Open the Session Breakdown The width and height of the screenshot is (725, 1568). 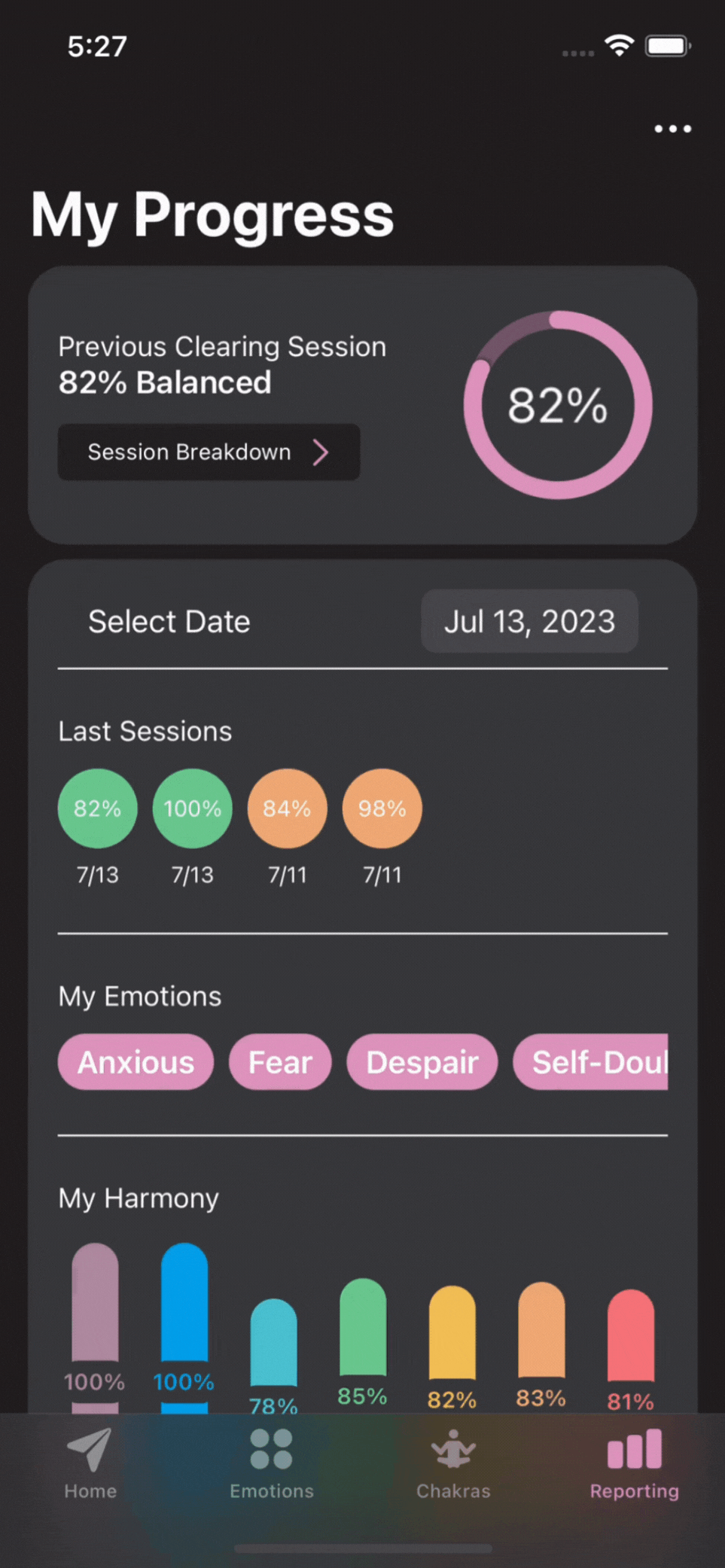click(x=209, y=452)
